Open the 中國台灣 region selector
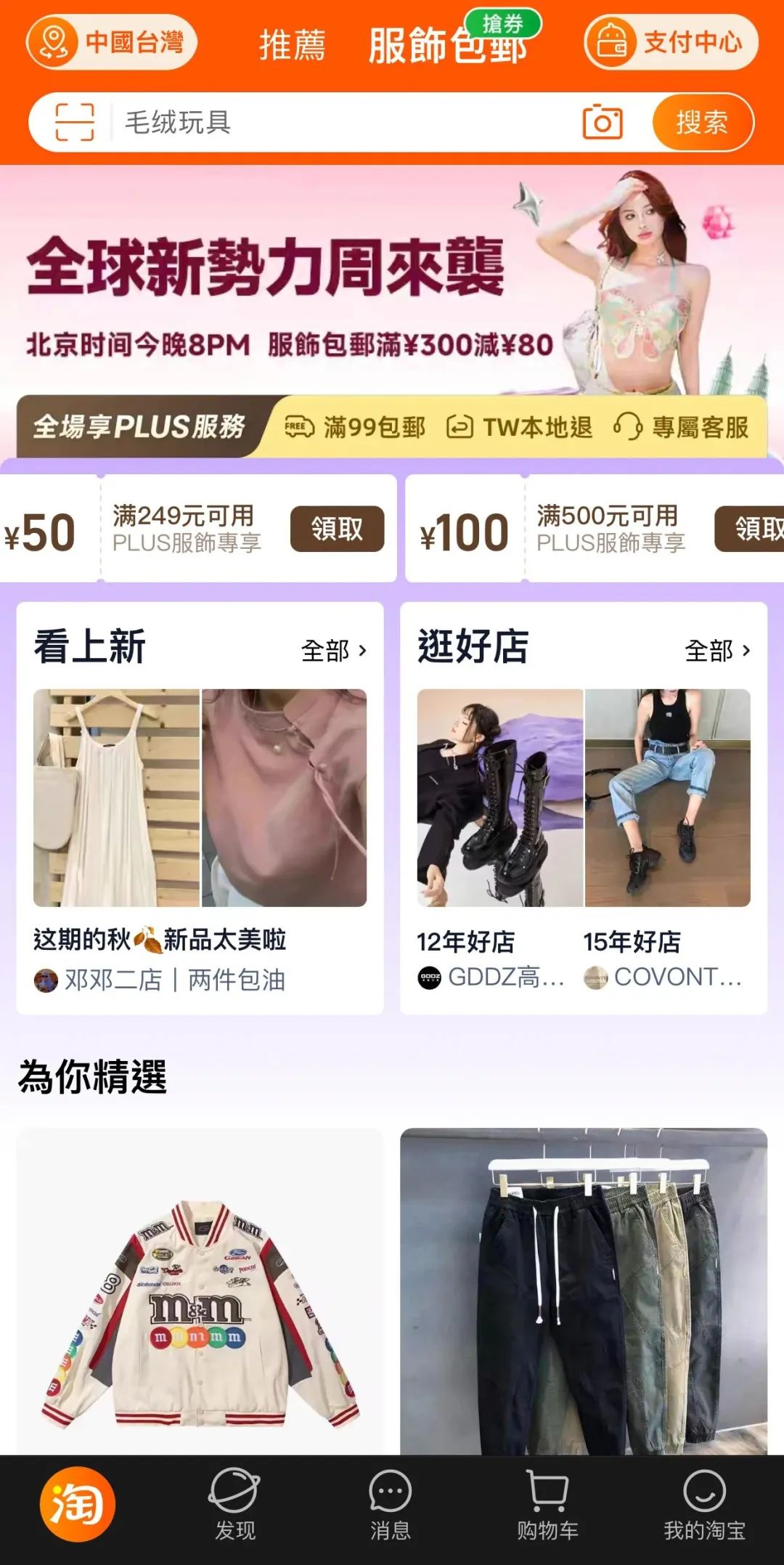The image size is (784, 1565). 113,42
